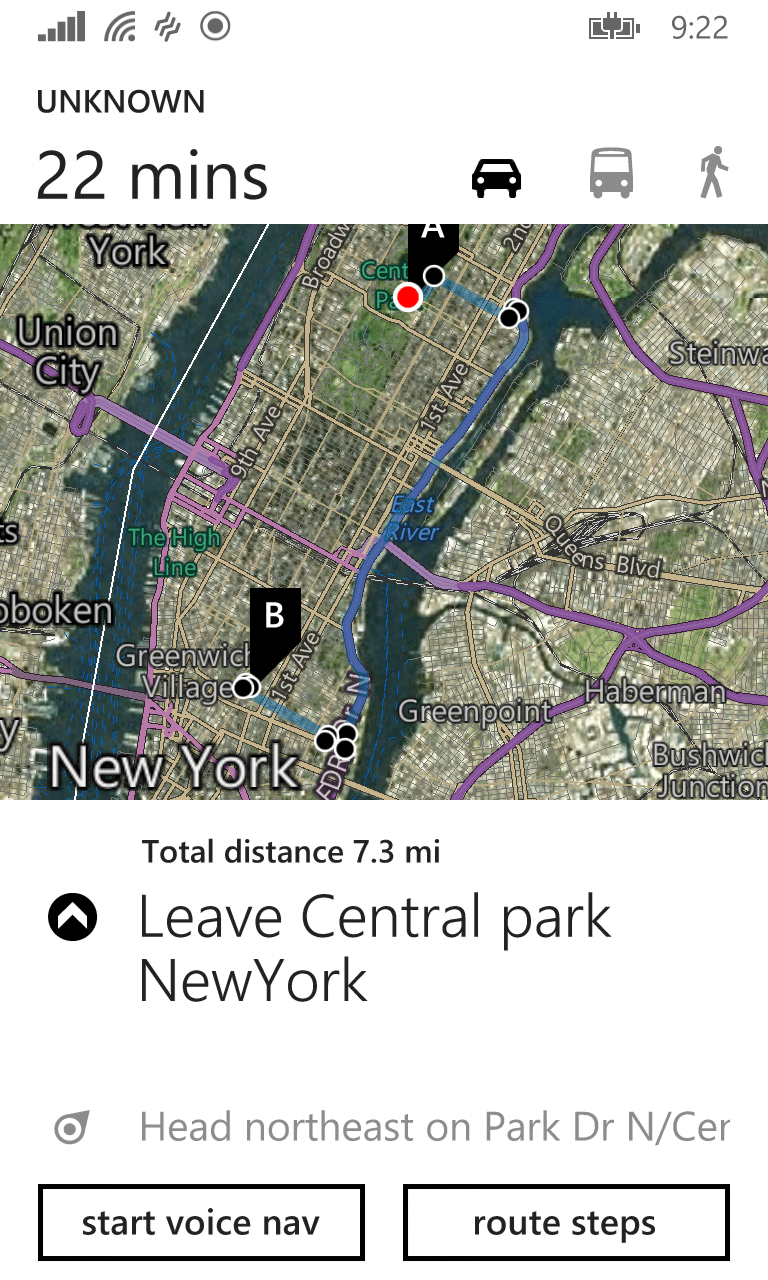Select the turn direction icon beside Head northeast
Image resolution: width=768 pixels, height=1280 pixels.
(x=71, y=1127)
